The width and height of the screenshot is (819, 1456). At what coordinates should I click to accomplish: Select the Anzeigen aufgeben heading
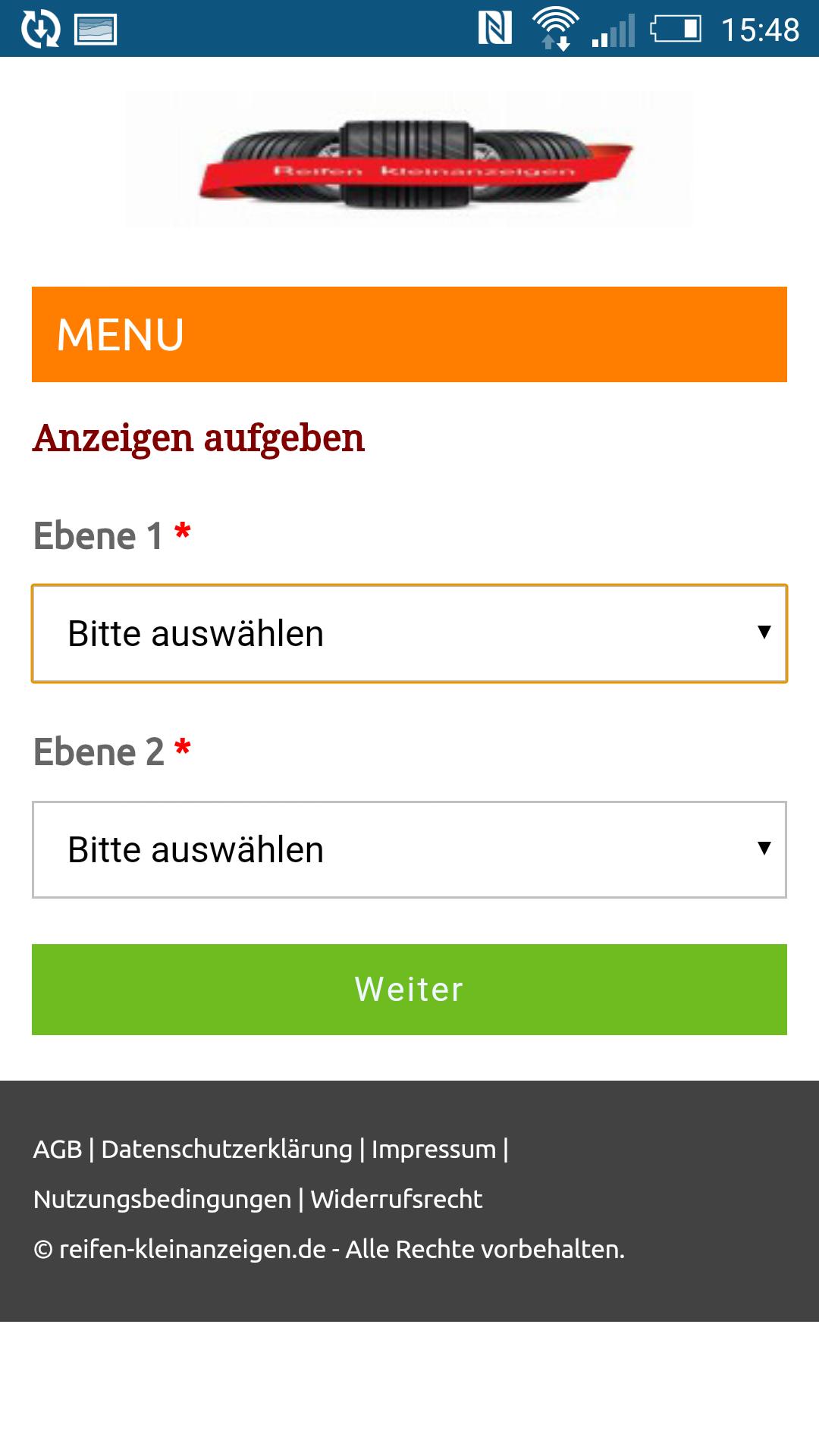(x=197, y=438)
